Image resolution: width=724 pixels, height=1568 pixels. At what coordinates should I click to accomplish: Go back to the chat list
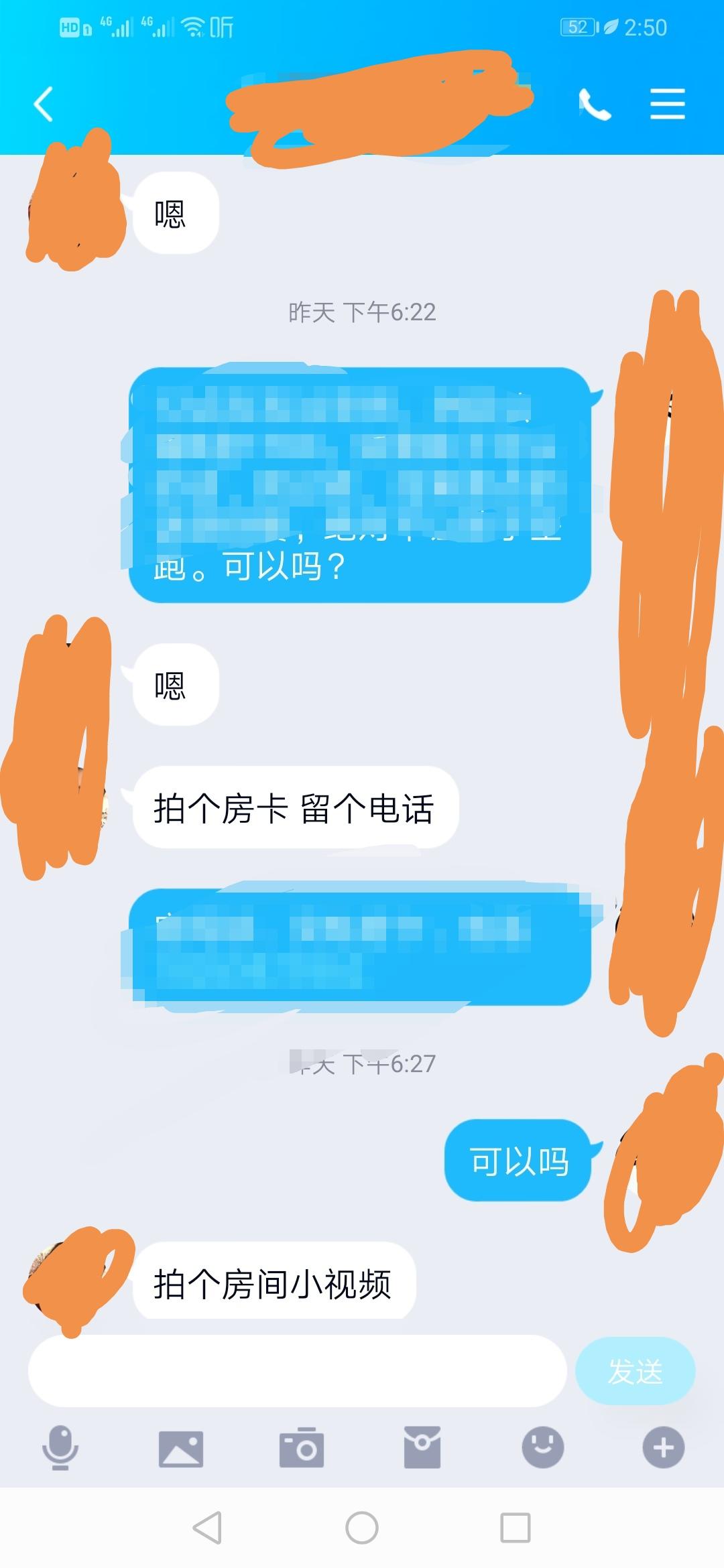point(44,105)
